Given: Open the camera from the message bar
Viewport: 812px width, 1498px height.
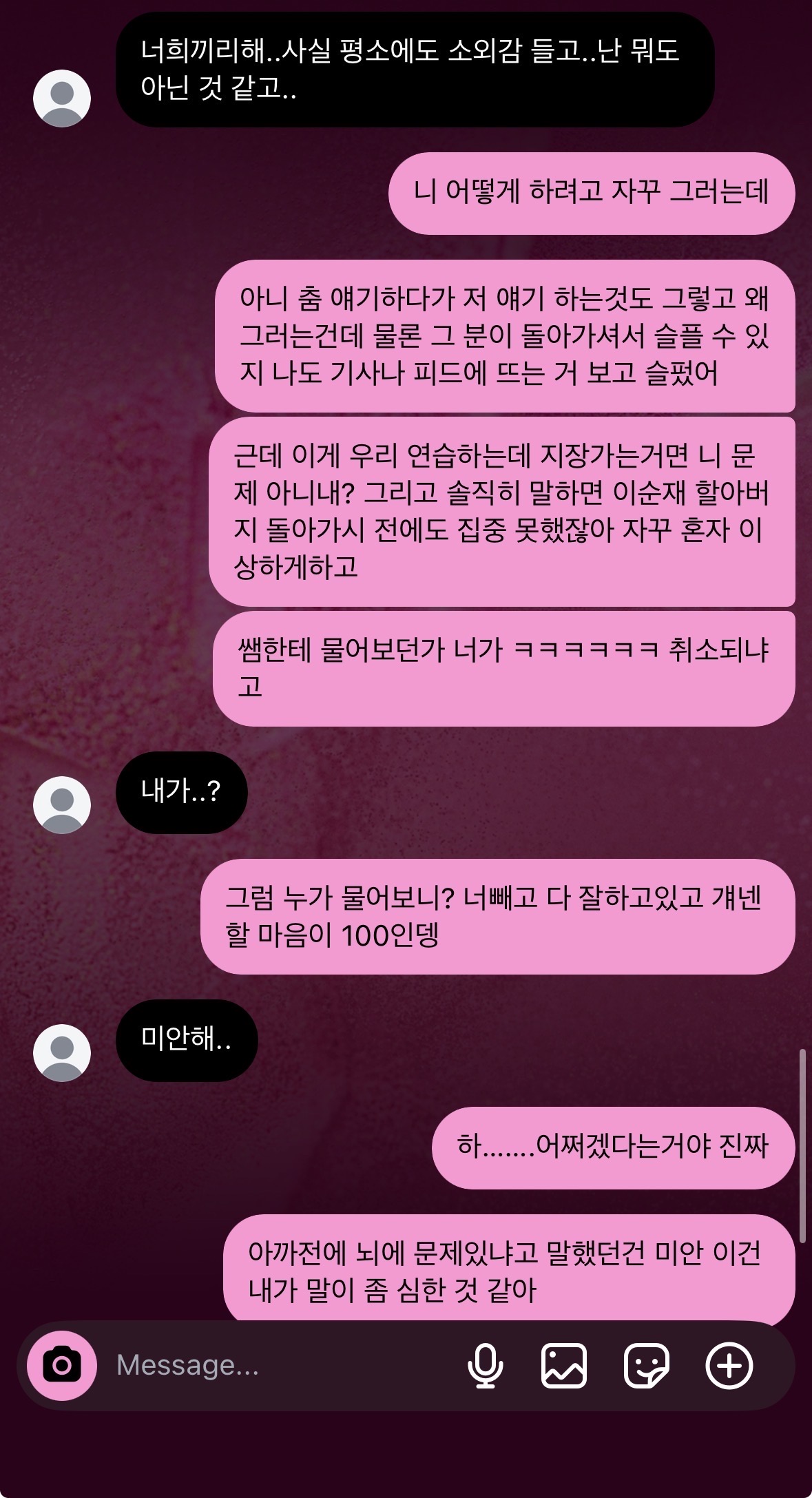Looking at the screenshot, I should (62, 1365).
